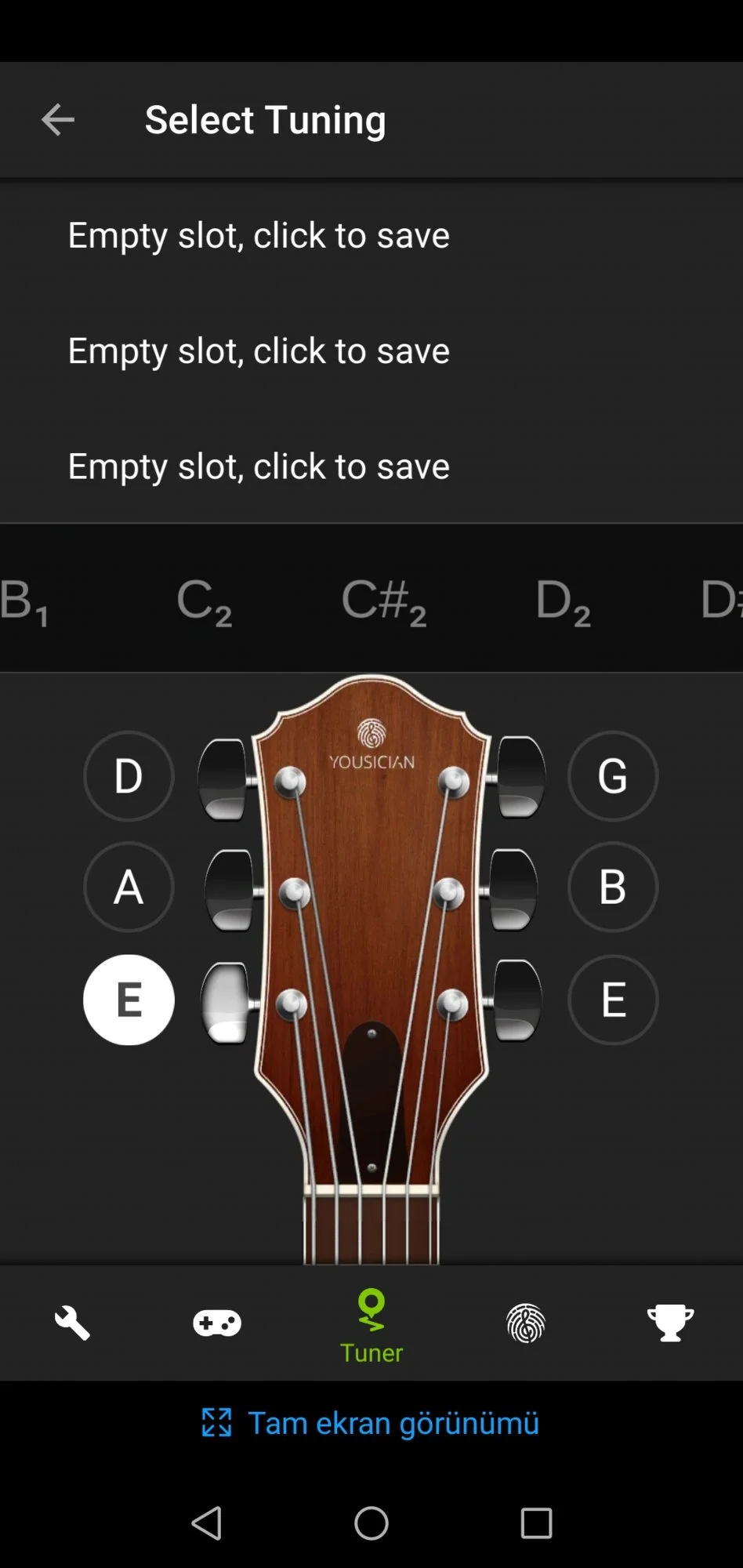Screen dimensions: 743x1568
Task: Open the trophy achievements tab
Action: click(x=670, y=1323)
